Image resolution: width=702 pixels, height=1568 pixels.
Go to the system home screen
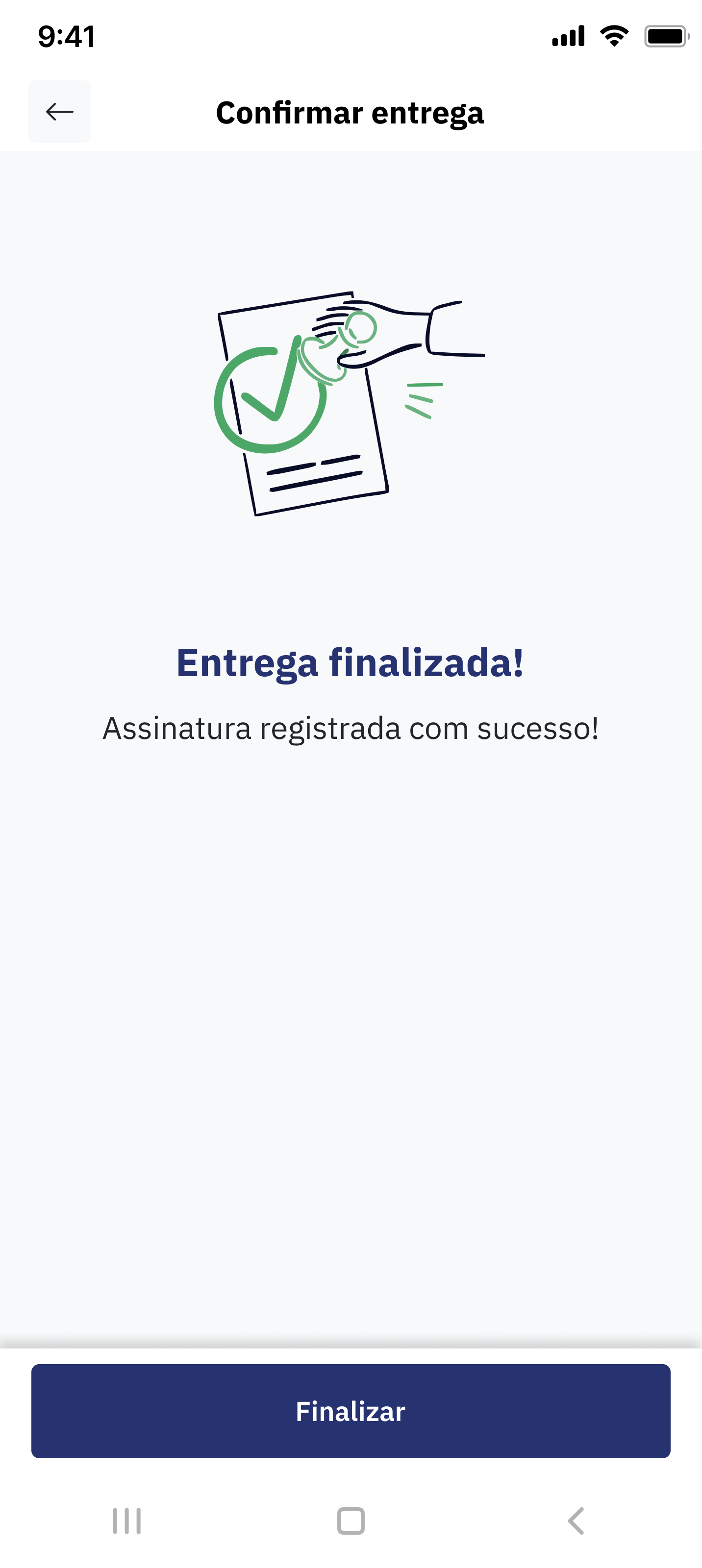[x=351, y=1521]
